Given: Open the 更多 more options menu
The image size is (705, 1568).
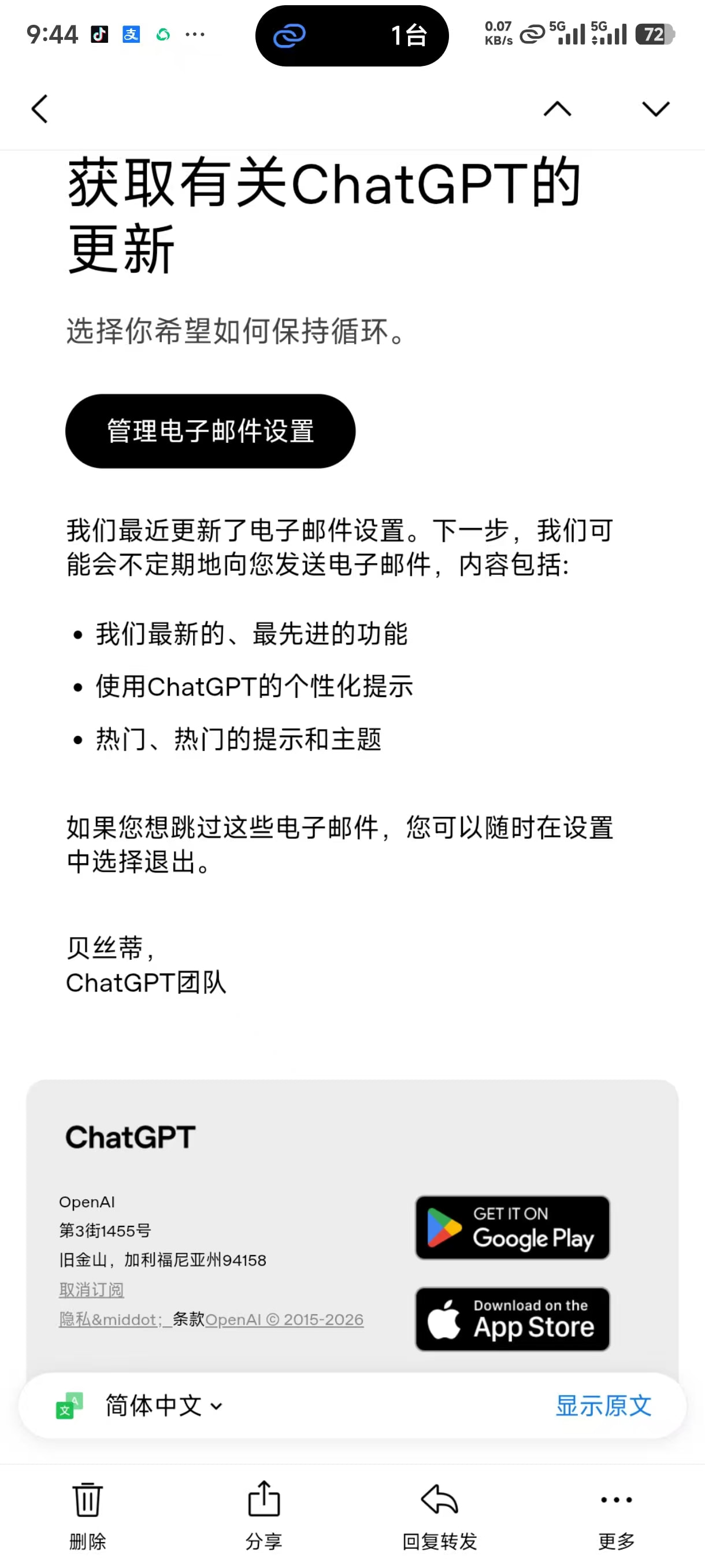Looking at the screenshot, I should click(x=616, y=1514).
